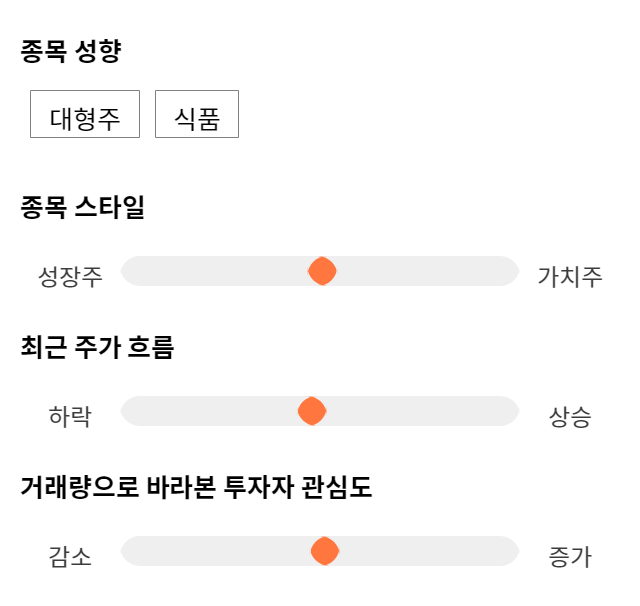Open the 식품 category chip

click(x=197, y=114)
